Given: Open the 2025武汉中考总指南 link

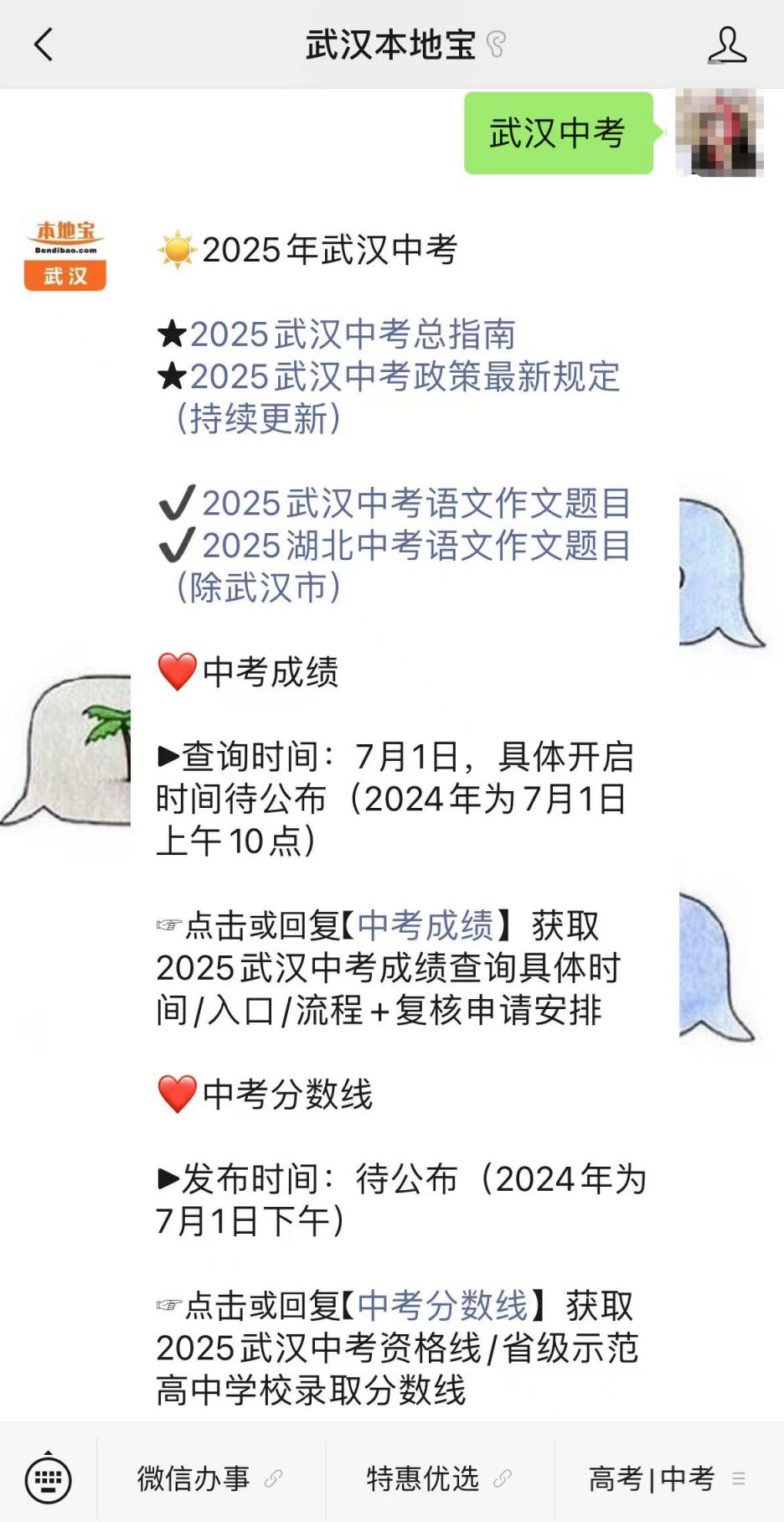Looking at the screenshot, I should point(353,334).
